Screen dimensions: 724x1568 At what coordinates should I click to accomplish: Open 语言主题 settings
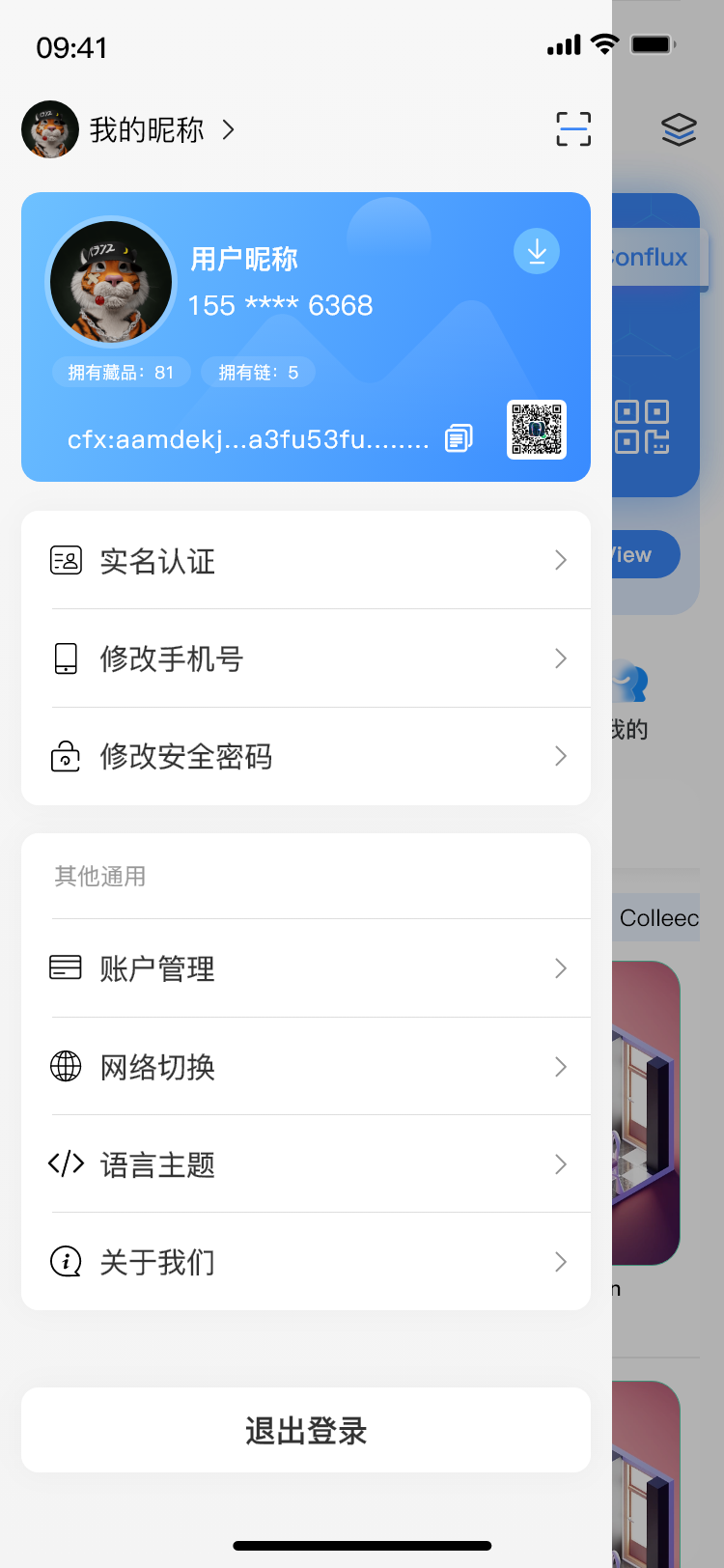tap(306, 1164)
